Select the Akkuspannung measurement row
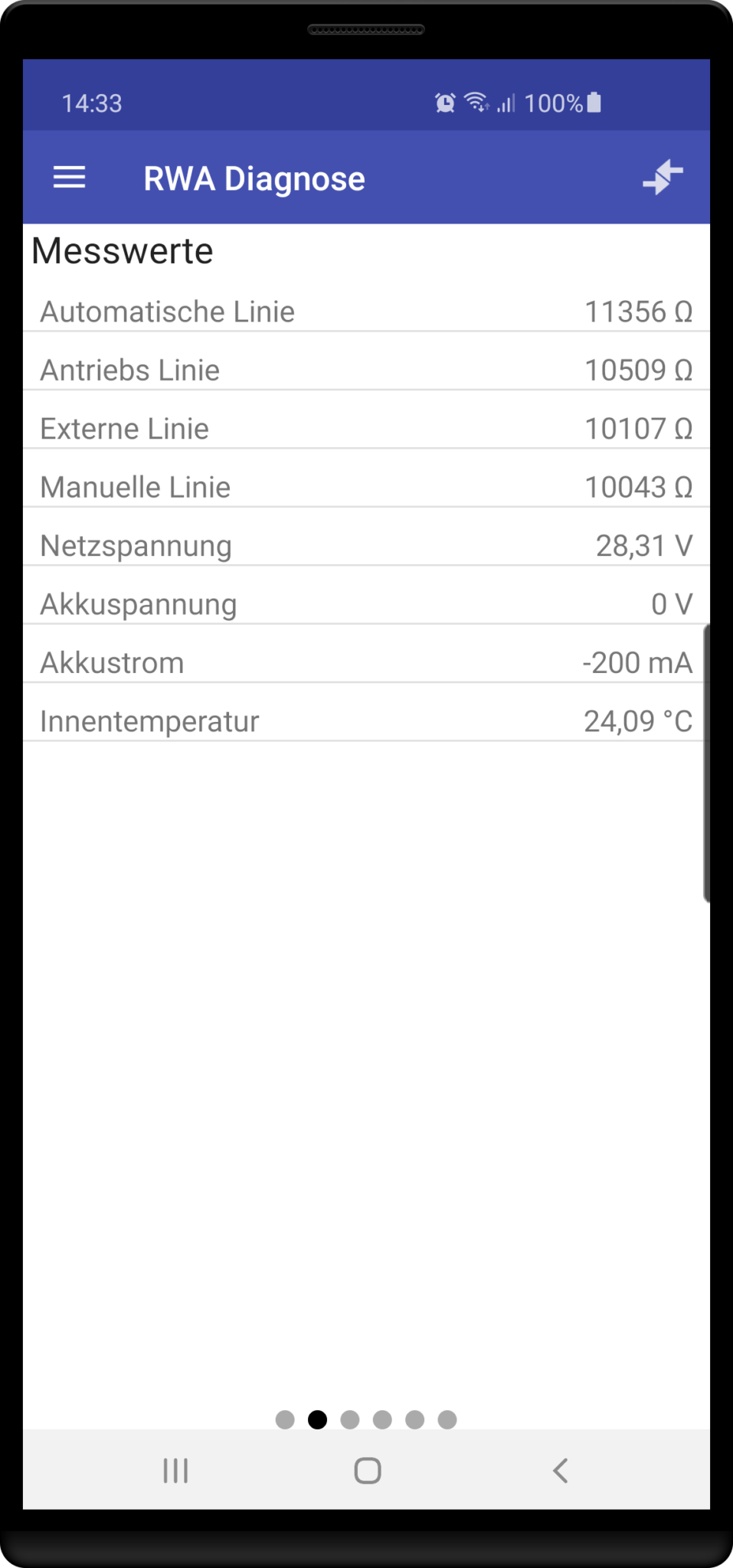The height and width of the screenshot is (1568, 733). coord(366,603)
